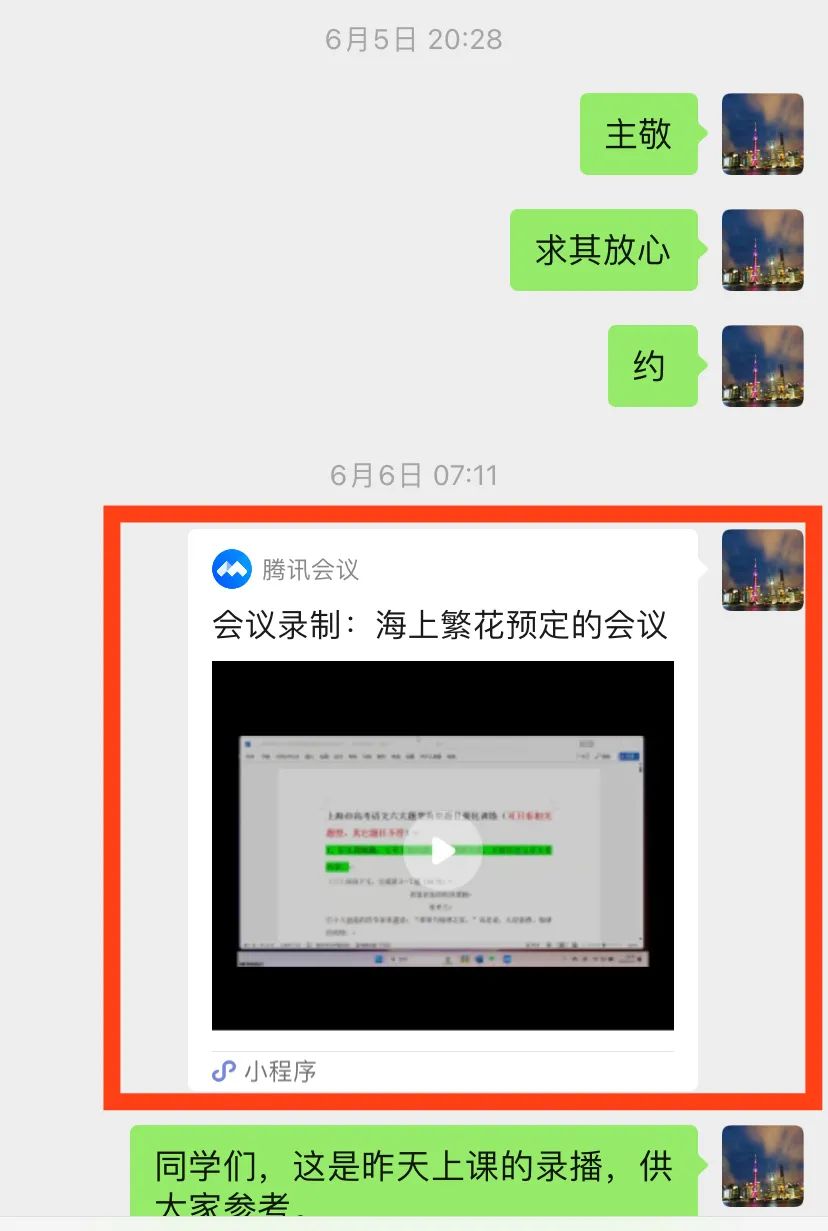
Task: Tap avatar next to the 同学们 message
Action: (x=762, y=1166)
